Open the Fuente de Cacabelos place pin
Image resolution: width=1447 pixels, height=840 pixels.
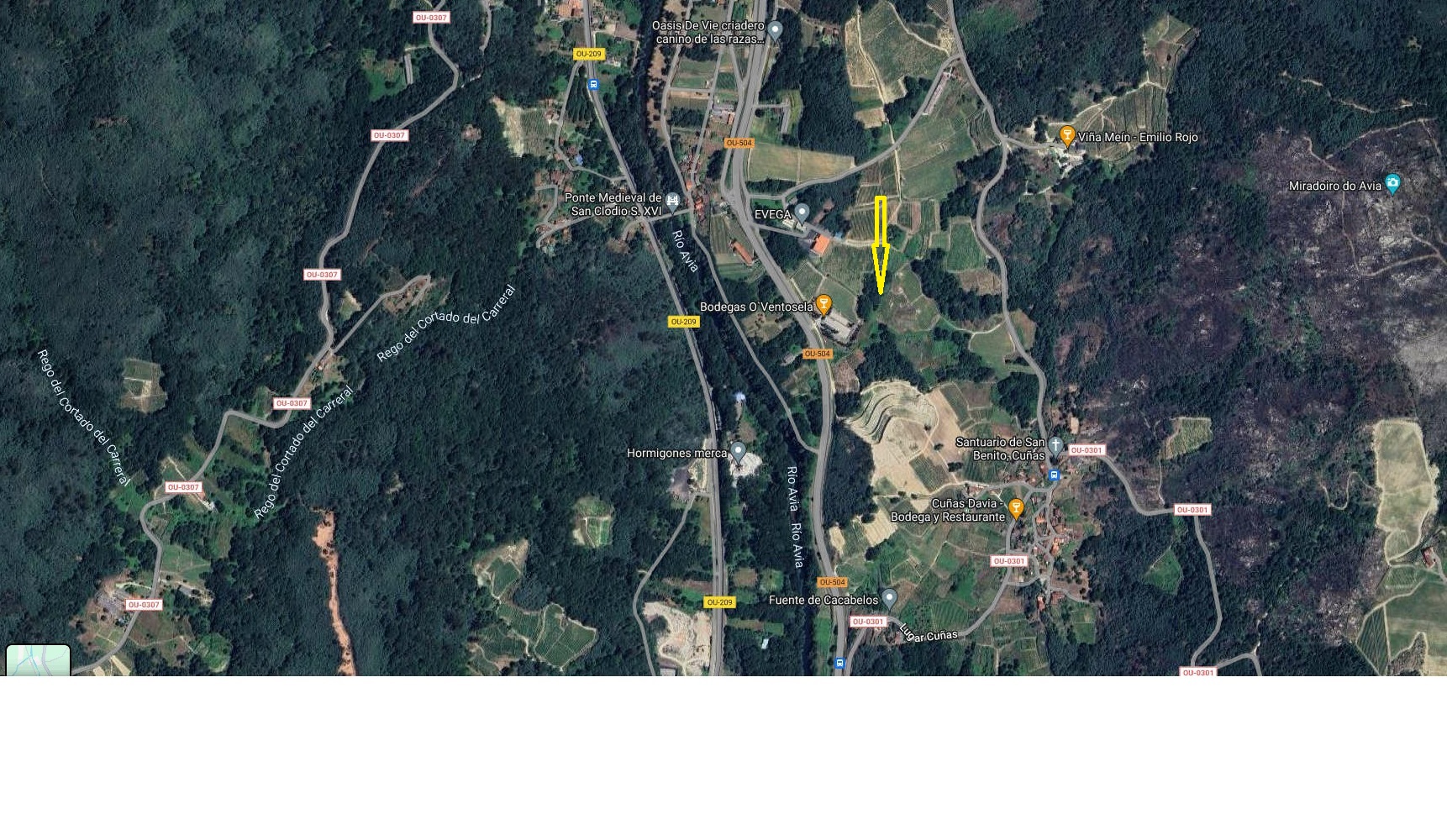pos(889,597)
